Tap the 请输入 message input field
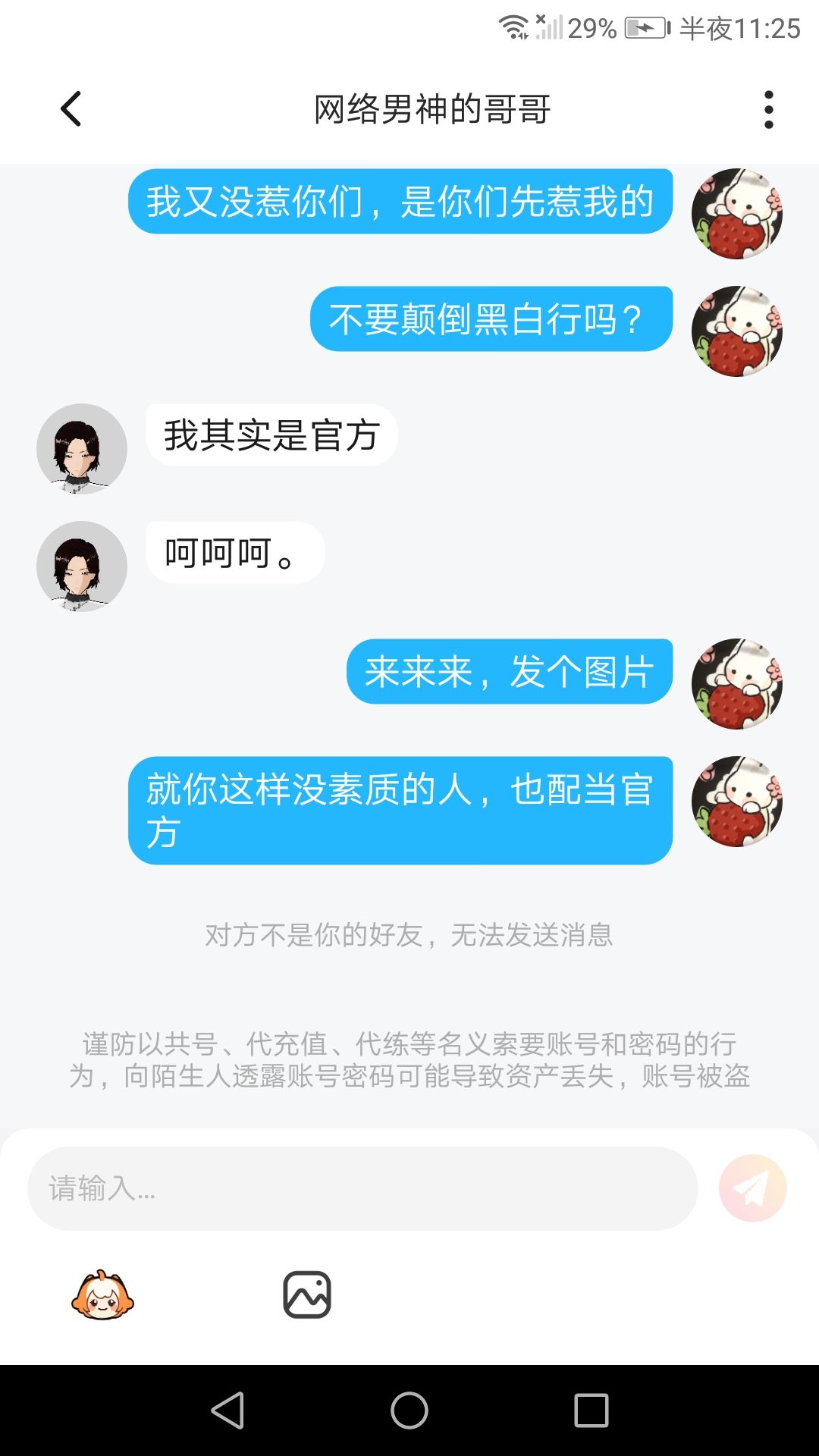 coord(362,1188)
